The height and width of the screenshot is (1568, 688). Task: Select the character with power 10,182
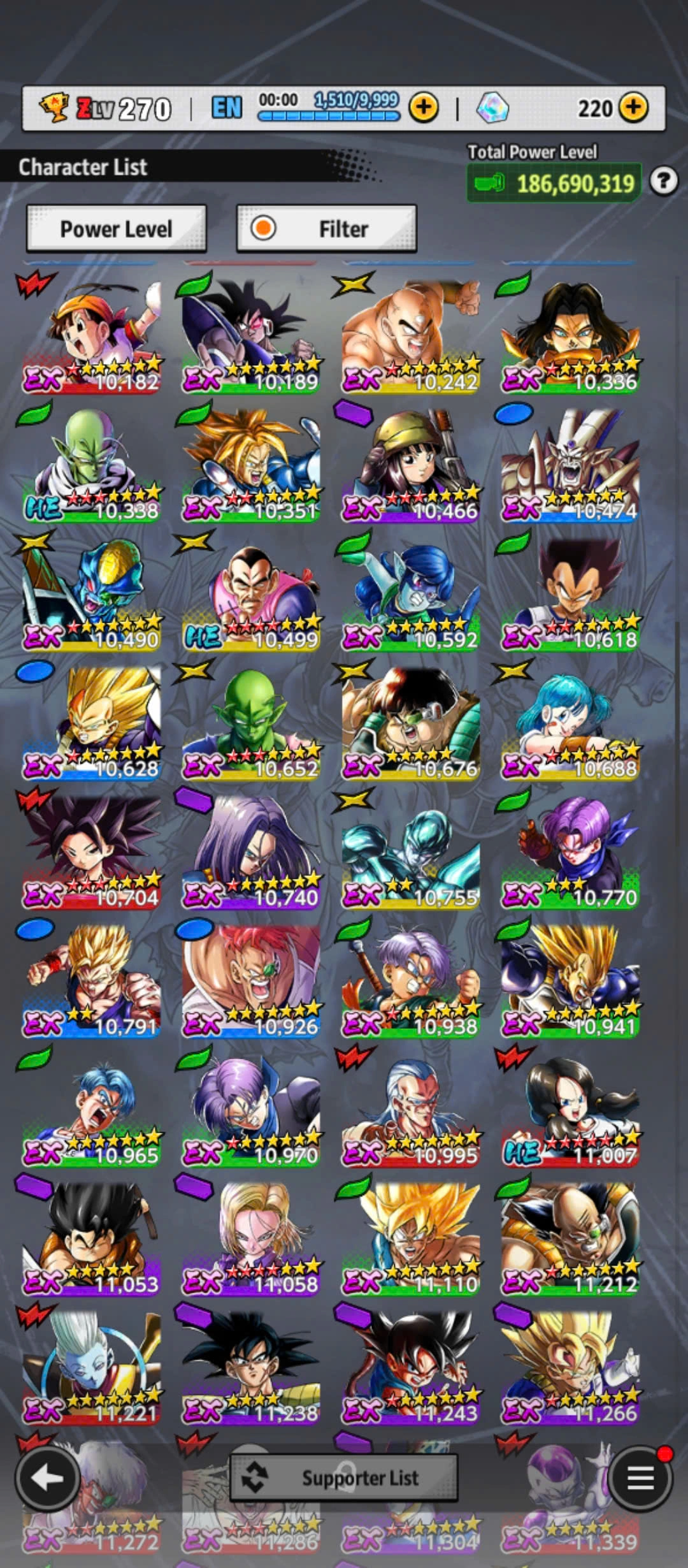click(92, 336)
